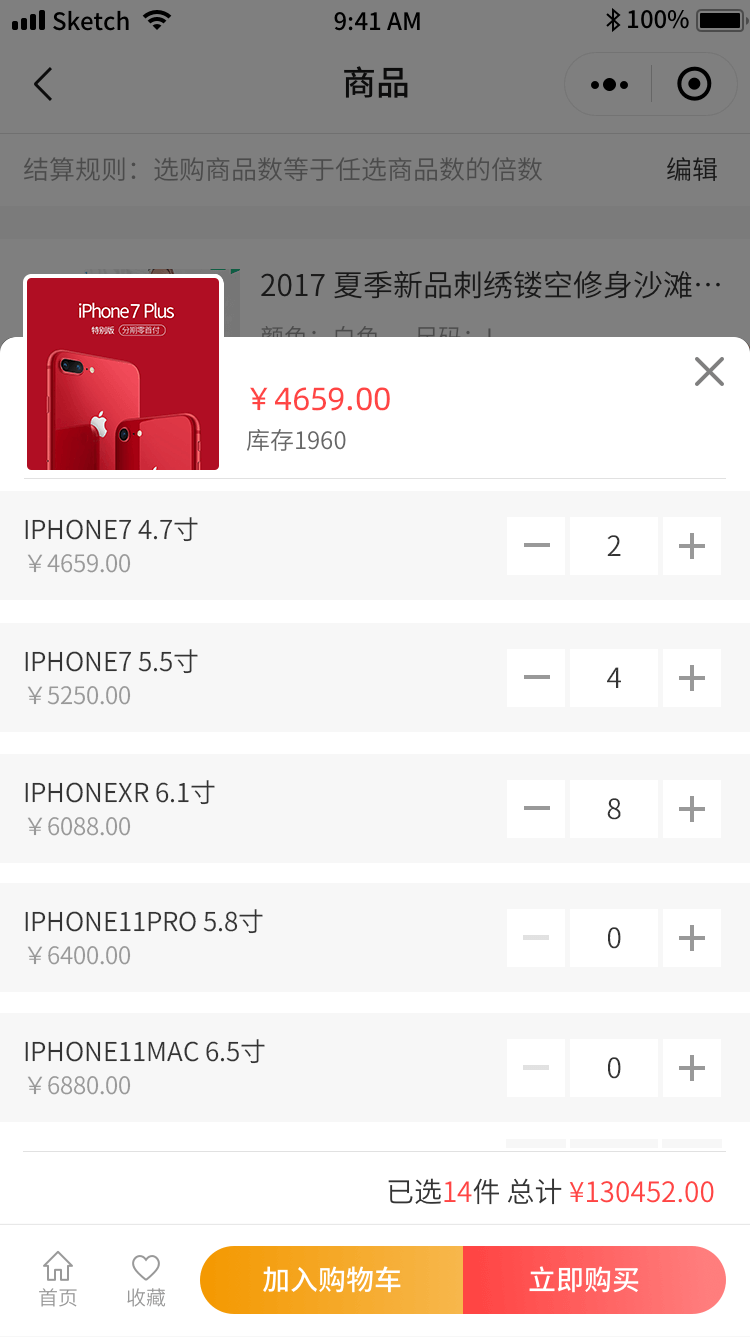Add one IPHONE11PRO 5.8寸
This screenshot has height=1337, width=750.
[691, 938]
